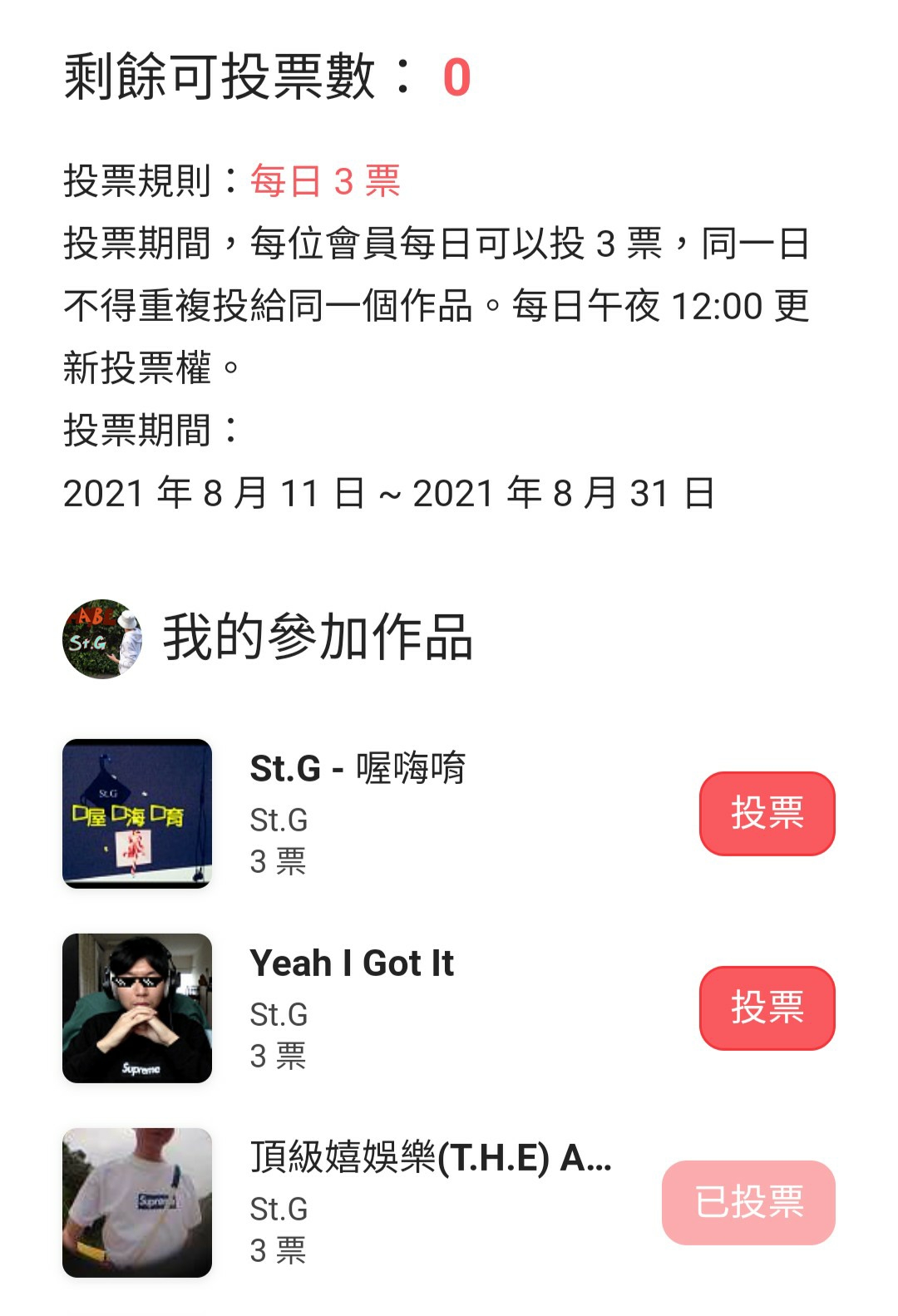This screenshot has height=1316, width=898.
Task: Vote for Yeah I Got It
Action: click(x=767, y=1008)
